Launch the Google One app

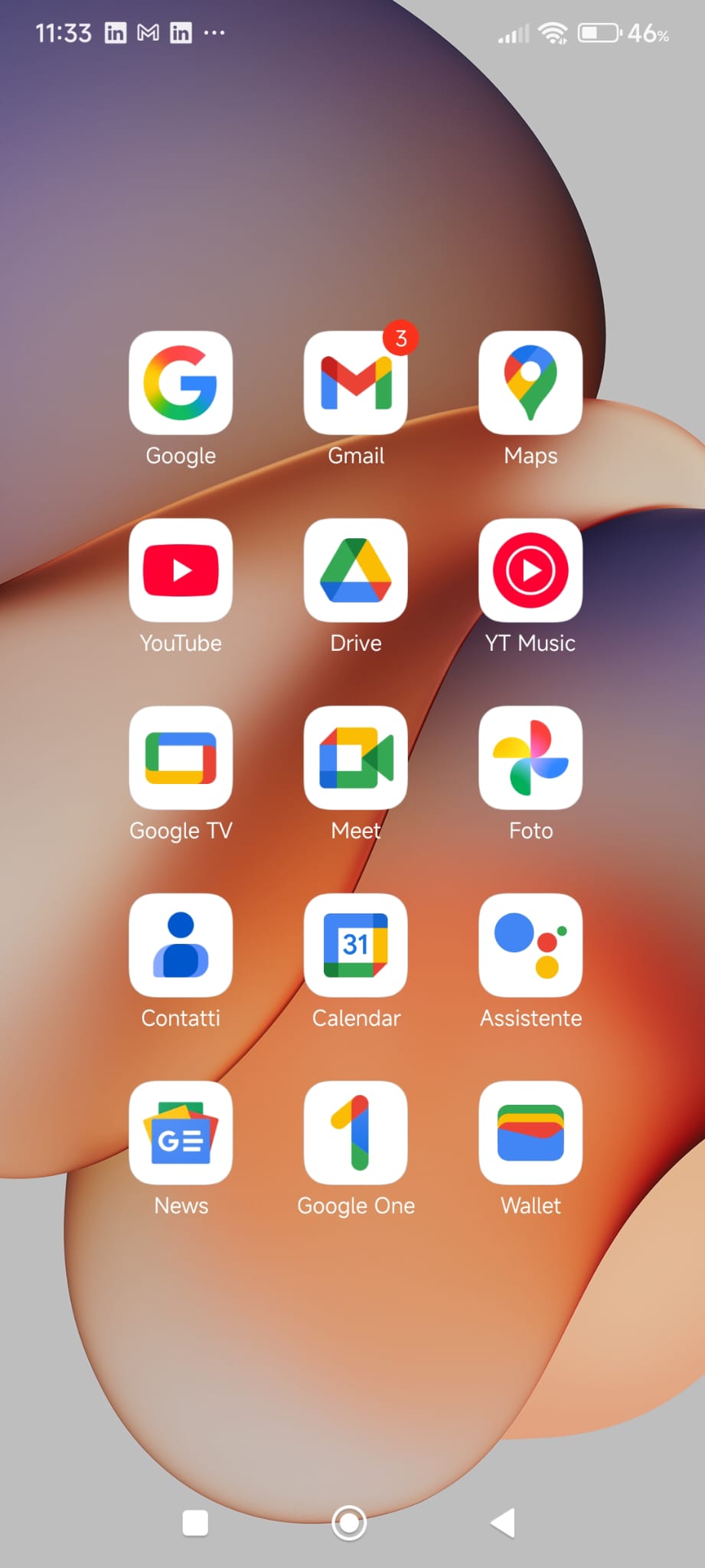click(356, 1132)
